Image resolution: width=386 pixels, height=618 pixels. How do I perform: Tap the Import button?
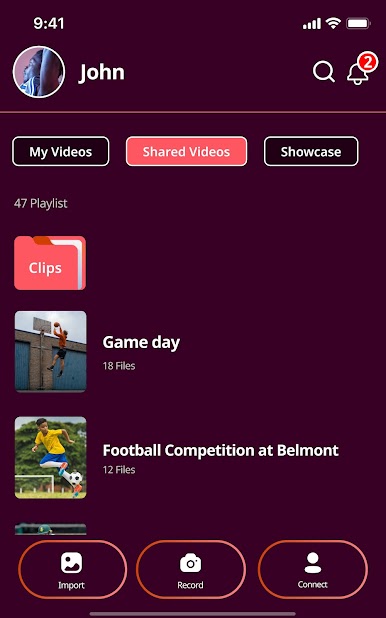click(x=72, y=569)
